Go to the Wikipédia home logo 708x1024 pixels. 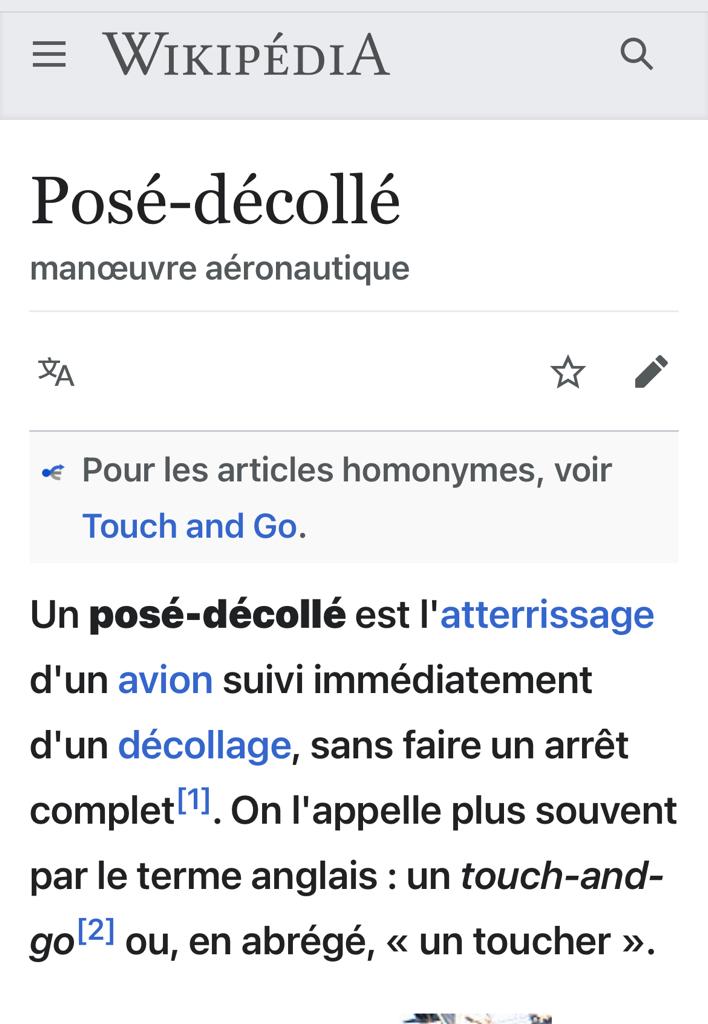tap(246, 54)
